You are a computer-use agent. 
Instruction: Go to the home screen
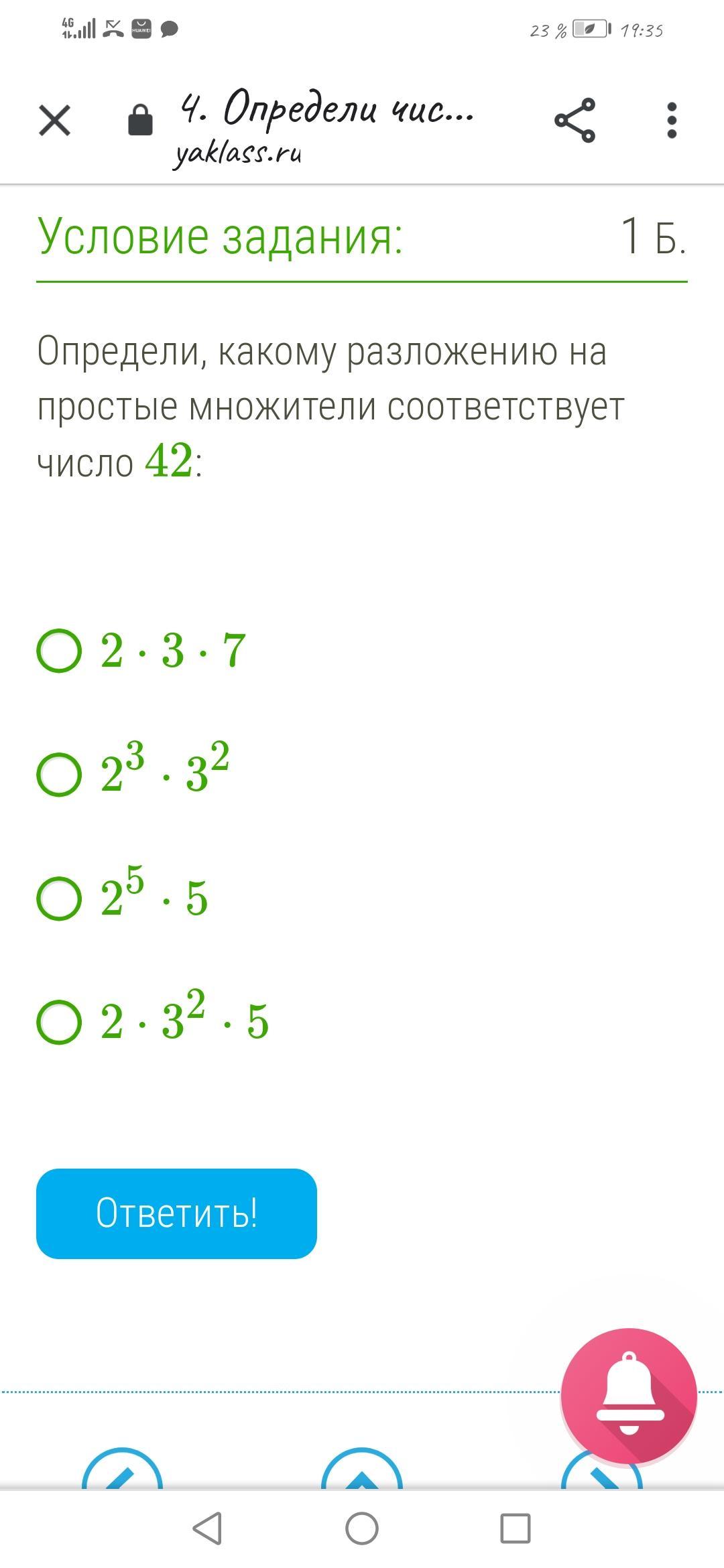pos(362,1528)
